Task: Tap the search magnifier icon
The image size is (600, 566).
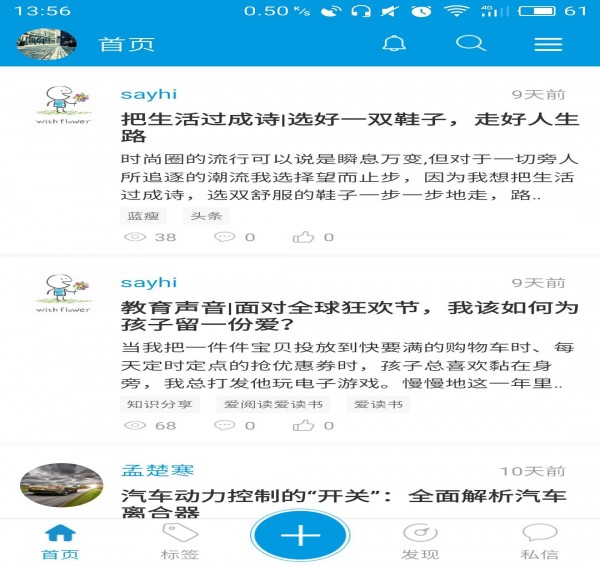Action: pos(469,44)
